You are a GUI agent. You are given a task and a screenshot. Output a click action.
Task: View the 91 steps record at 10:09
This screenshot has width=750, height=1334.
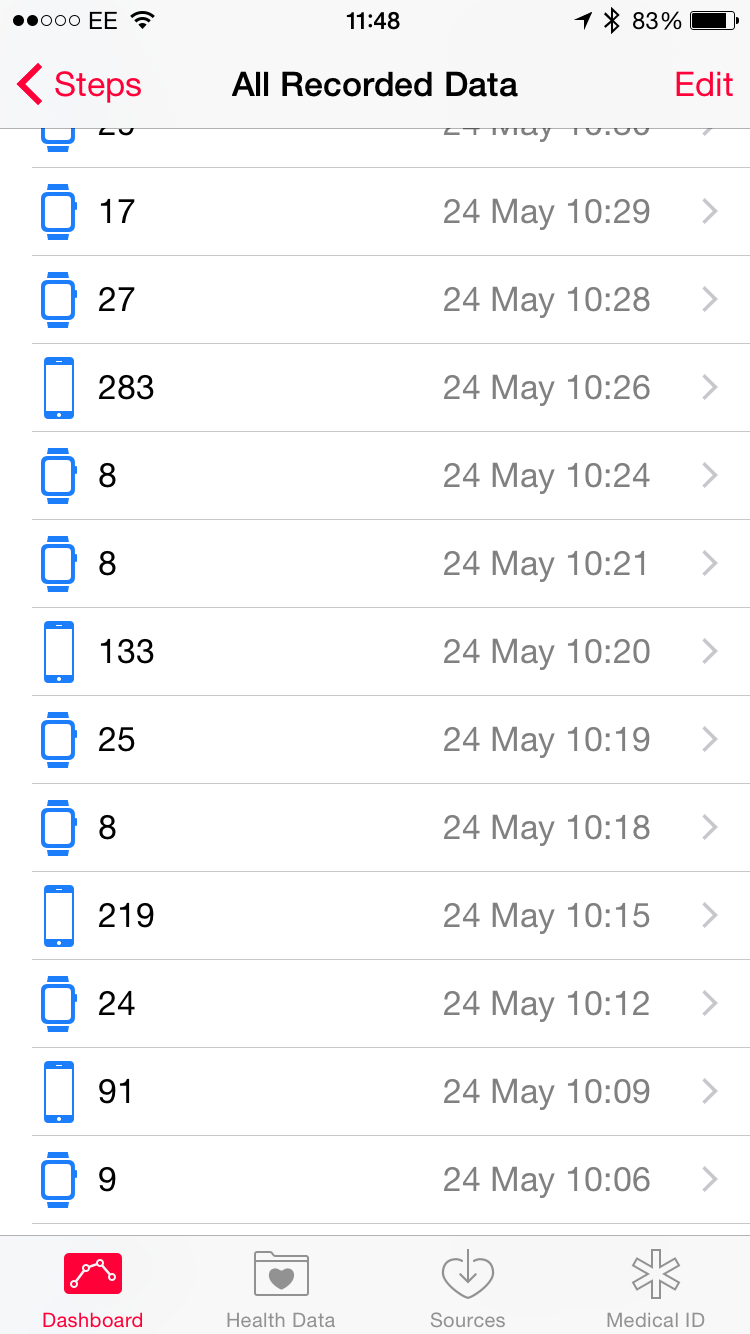click(x=375, y=1092)
